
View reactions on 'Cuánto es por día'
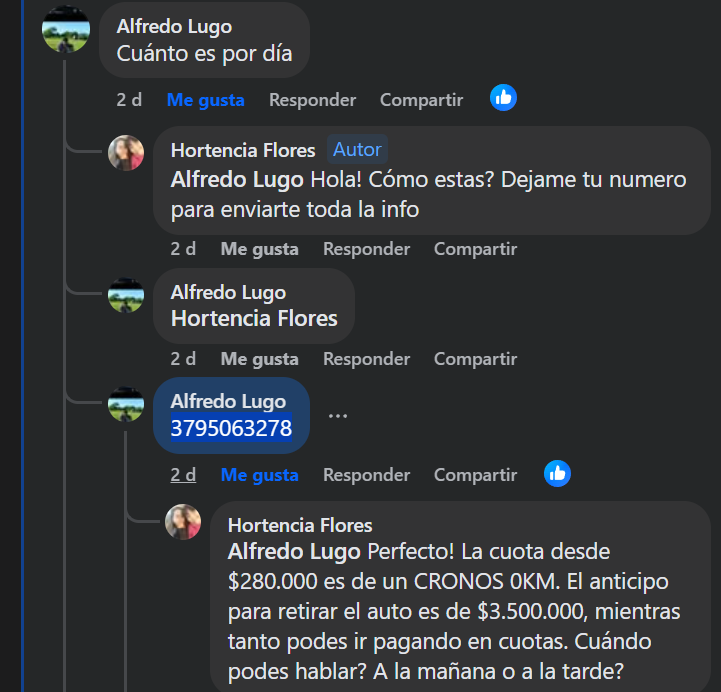503,98
